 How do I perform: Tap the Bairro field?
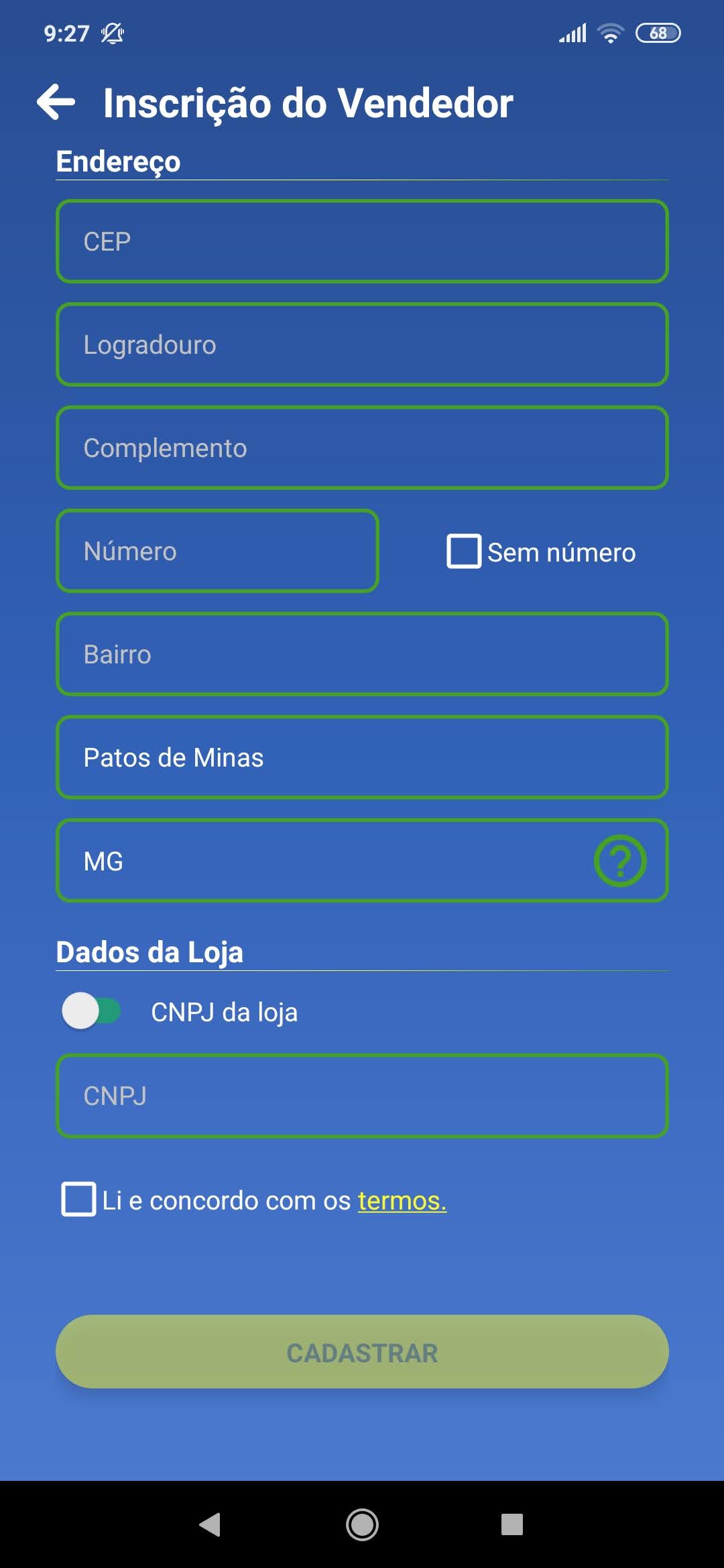362,654
